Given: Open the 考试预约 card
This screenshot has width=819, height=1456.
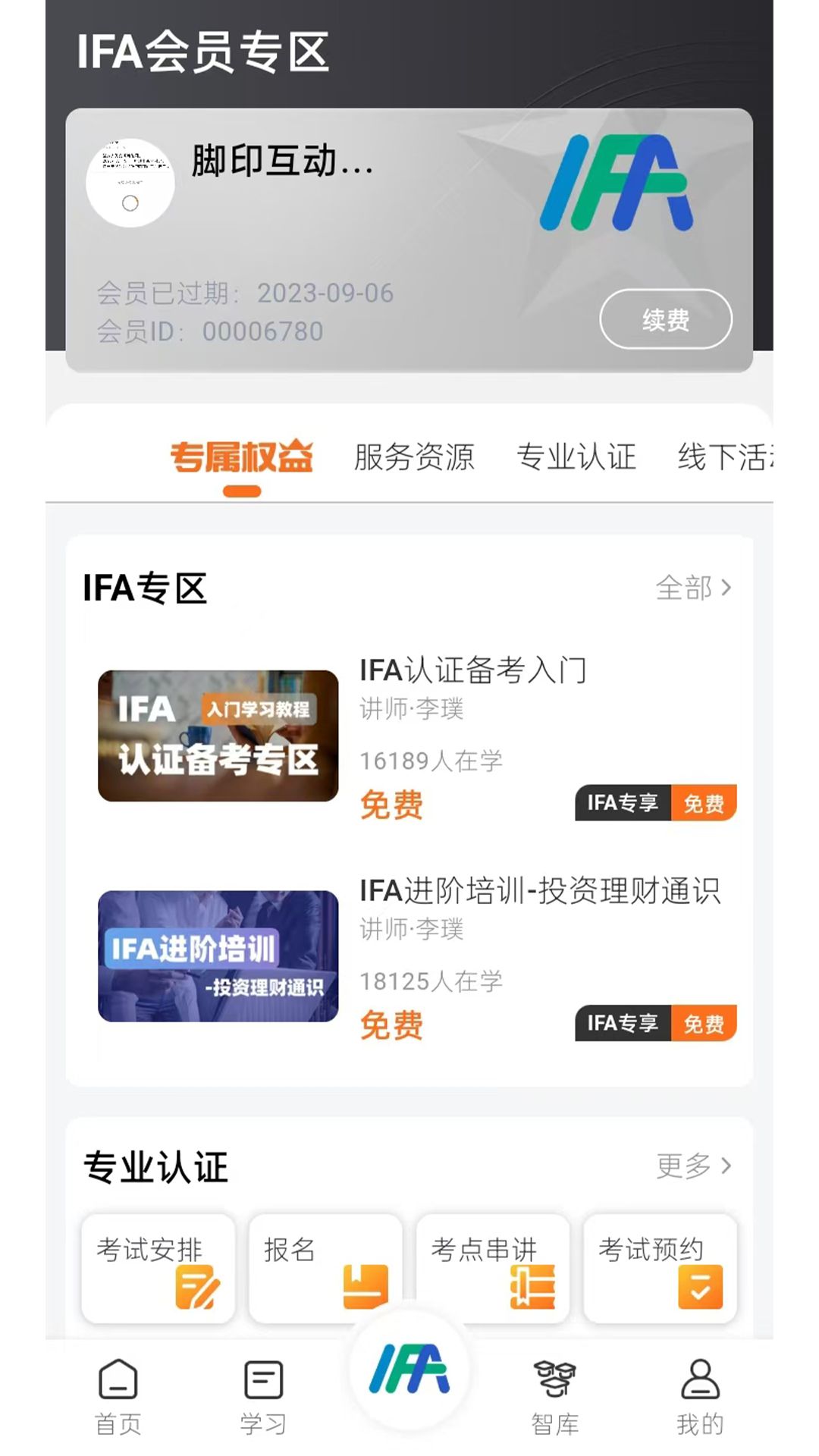Looking at the screenshot, I should (x=660, y=1269).
